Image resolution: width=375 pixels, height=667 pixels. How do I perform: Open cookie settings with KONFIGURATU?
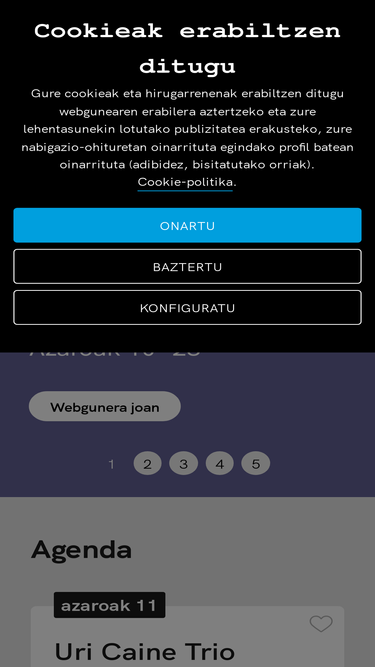coord(188,308)
